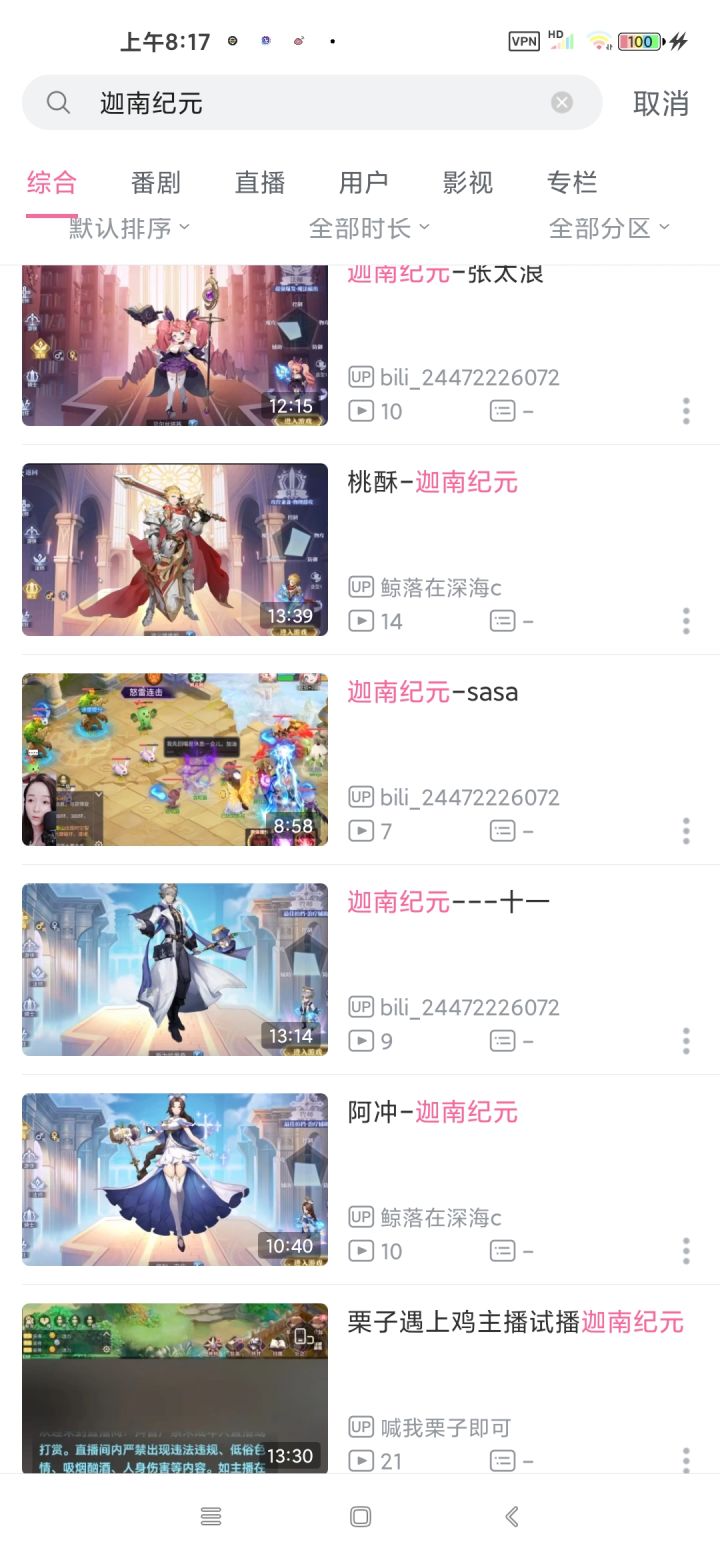Open the 全部分区 category filter
Screen dimensions: 720x1560
tap(612, 227)
